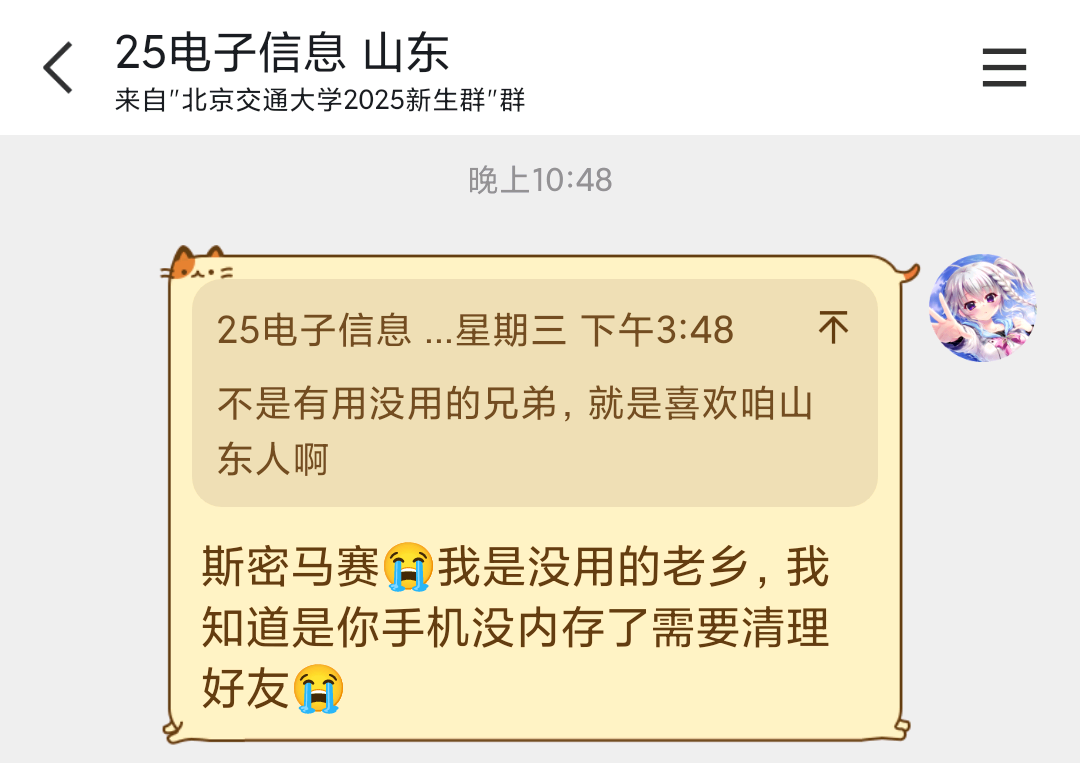
Task: Open the sender's anime avatar profile
Action: (x=982, y=308)
